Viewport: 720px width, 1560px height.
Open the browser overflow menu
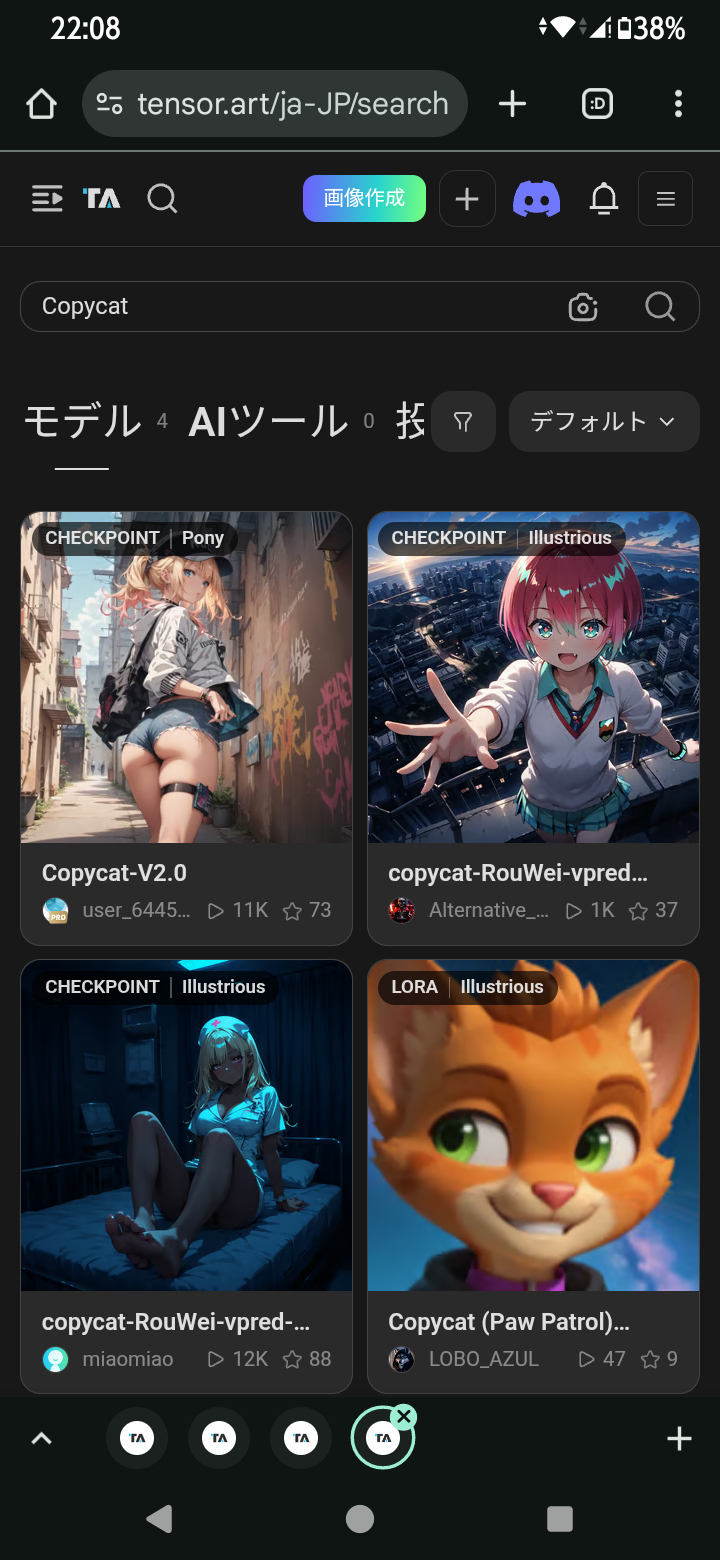(x=678, y=104)
